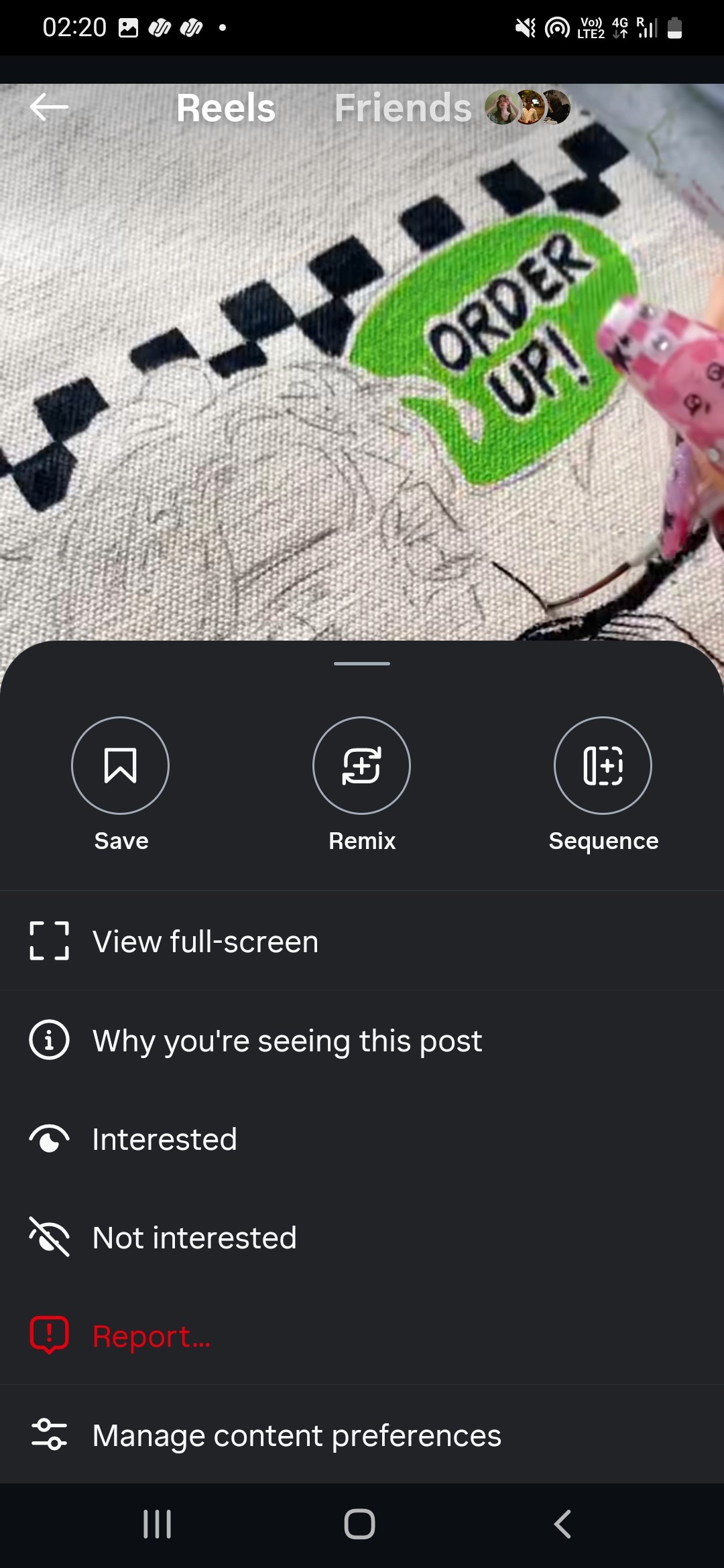This screenshot has width=724, height=1568.
Task: Open Manage content preferences
Action: pos(296,1435)
